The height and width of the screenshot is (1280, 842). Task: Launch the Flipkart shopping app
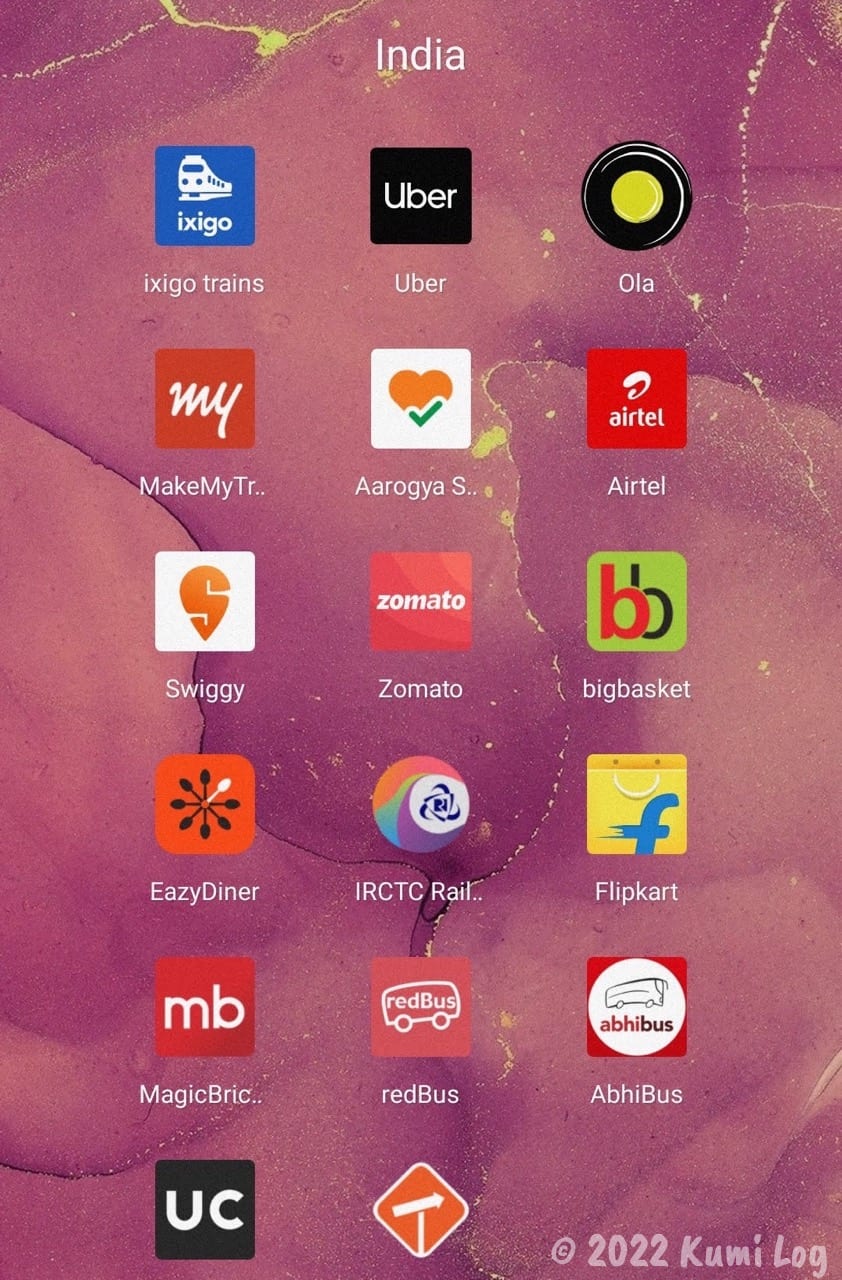pyautogui.click(x=636, y=804)
